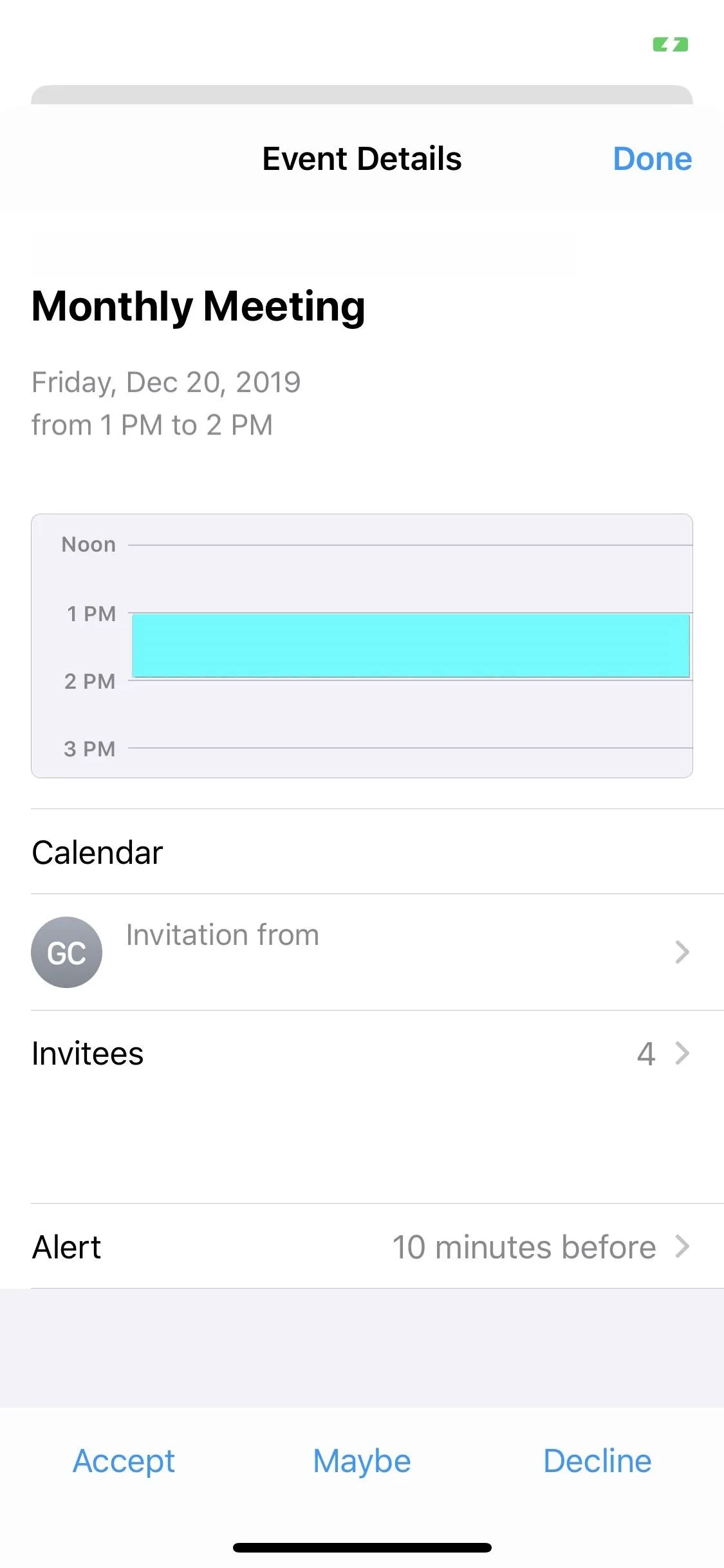
Task: Change the 10 minutes before alert
Action: coord(362,1247)
